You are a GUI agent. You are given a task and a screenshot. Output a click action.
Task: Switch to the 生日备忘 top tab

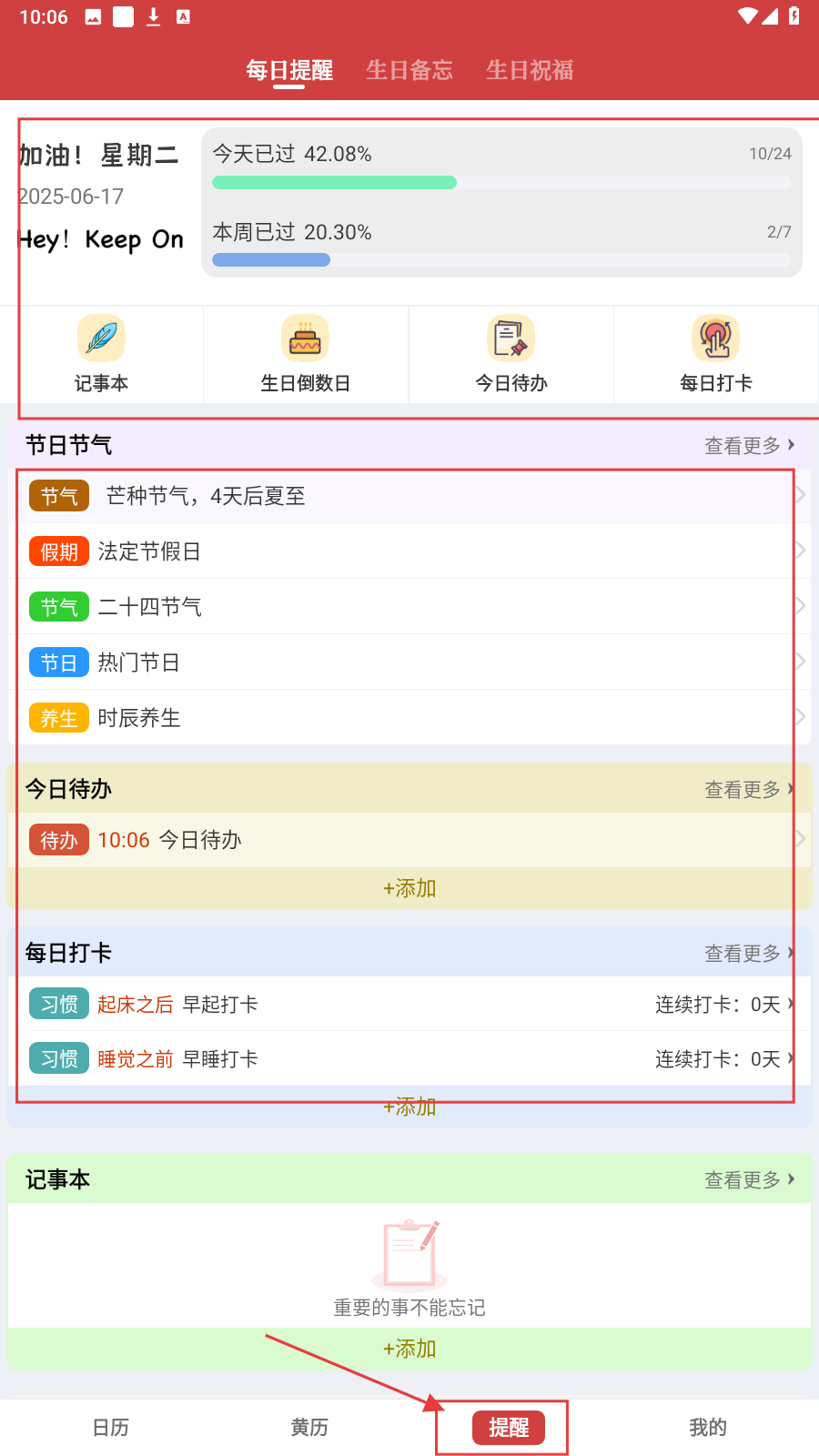coord(409,70)
